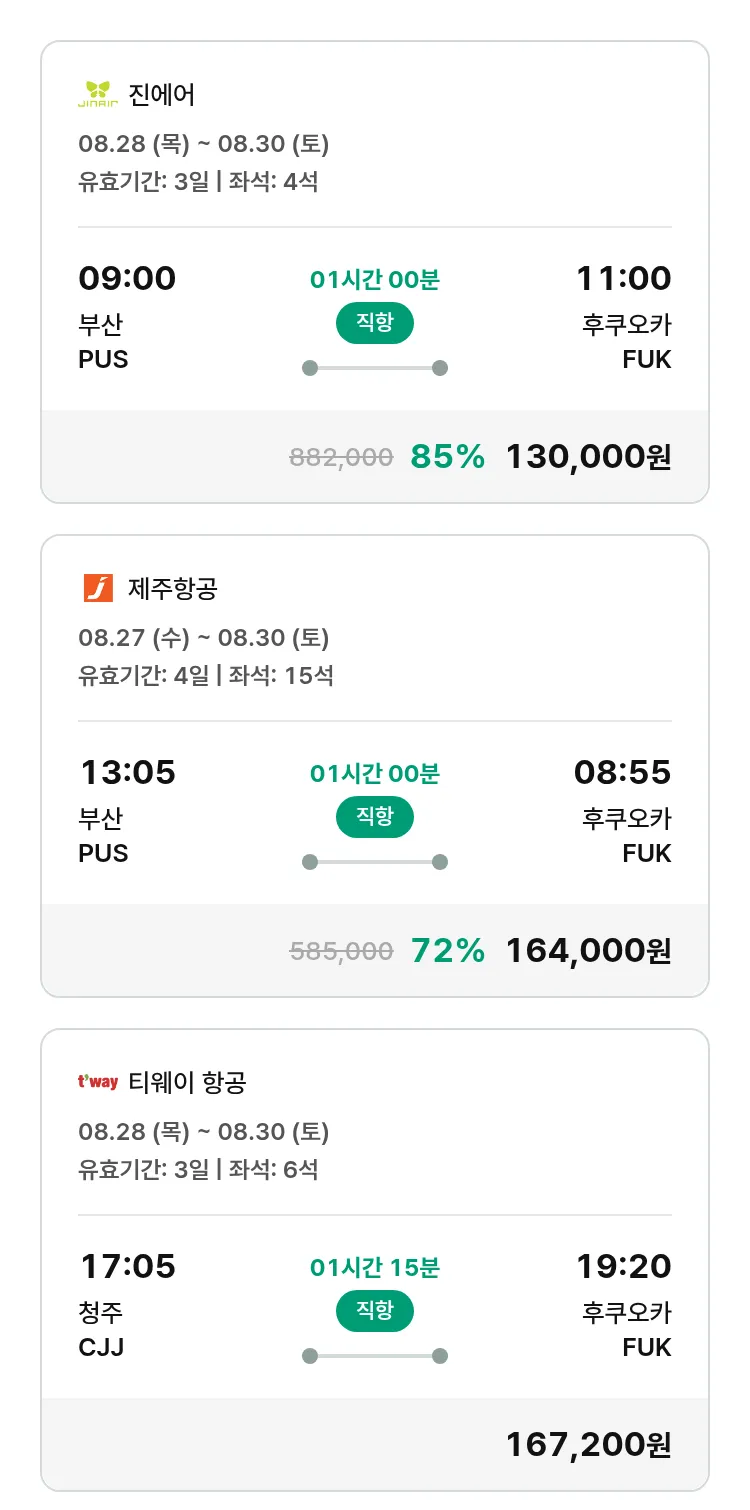This screenshot has width=750, height=1510.
Task: Click the PUS departure code on Jin Air flight
Action: [x=102, y=360]
